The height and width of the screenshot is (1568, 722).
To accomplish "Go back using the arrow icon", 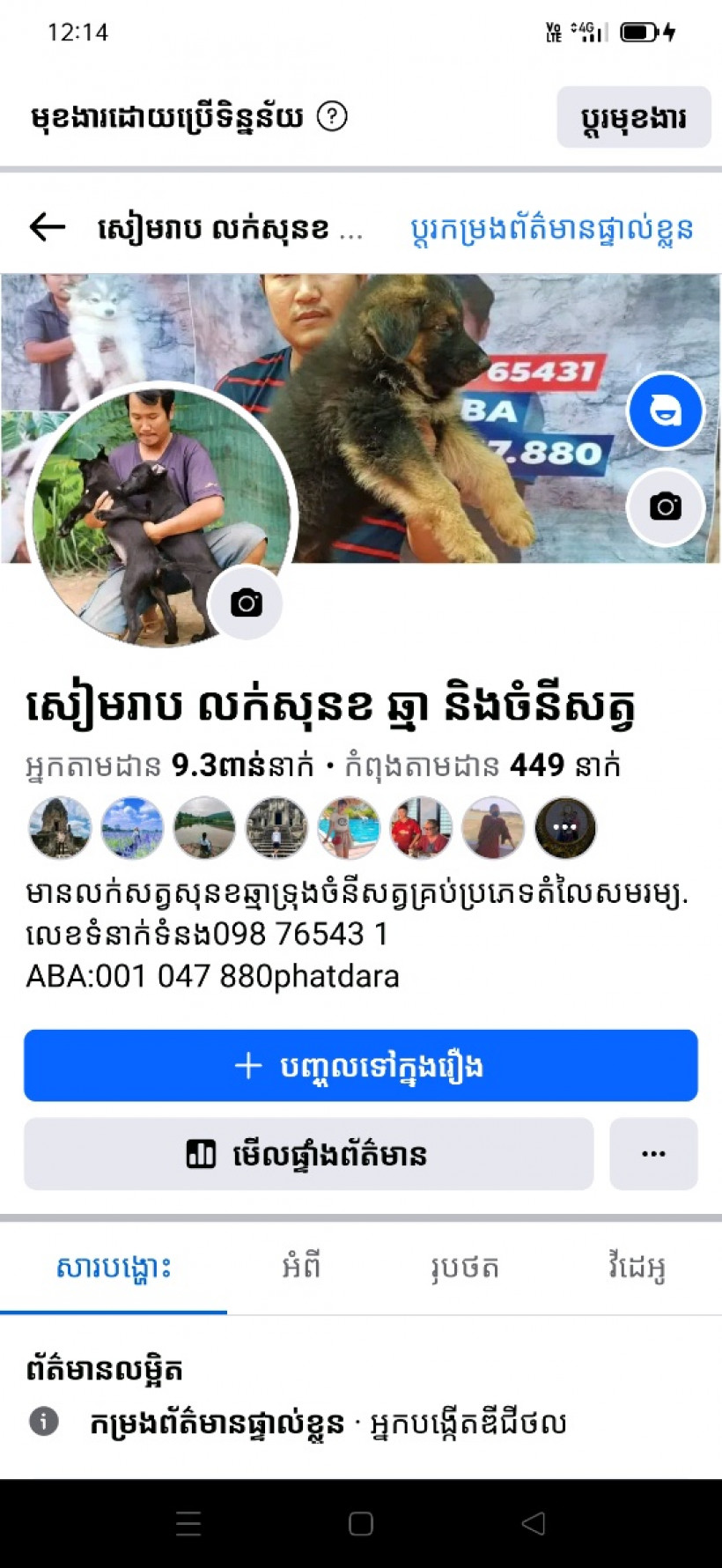I will tap(47, 227).
